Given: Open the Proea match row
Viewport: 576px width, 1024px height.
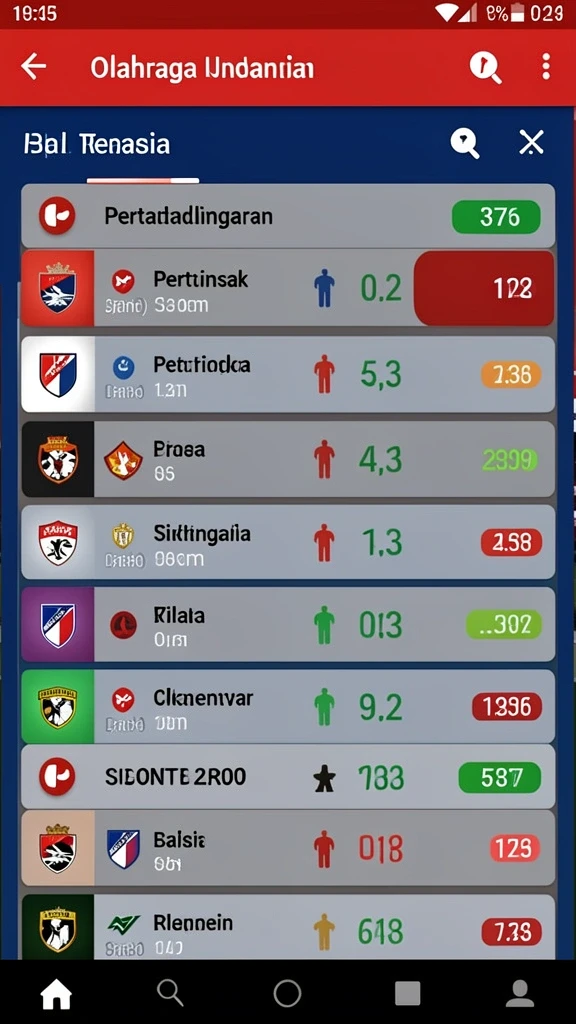Looking at the screenshot, I should tap(288, 459).
